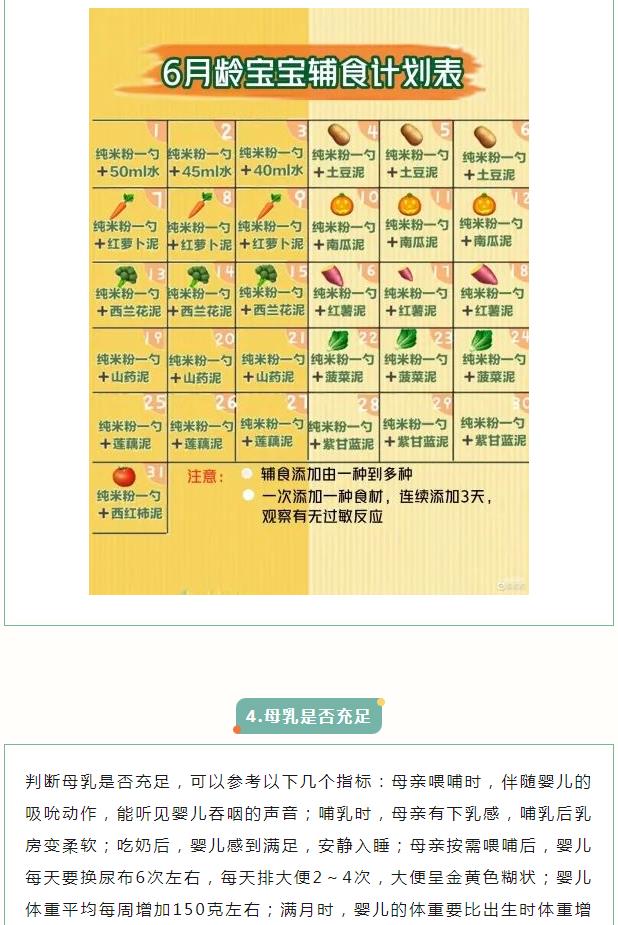Open the 6月龄宝宝辅食计划表 image
Image resolution: width=618 pixels, height=925 pixels.
(308, 302)
